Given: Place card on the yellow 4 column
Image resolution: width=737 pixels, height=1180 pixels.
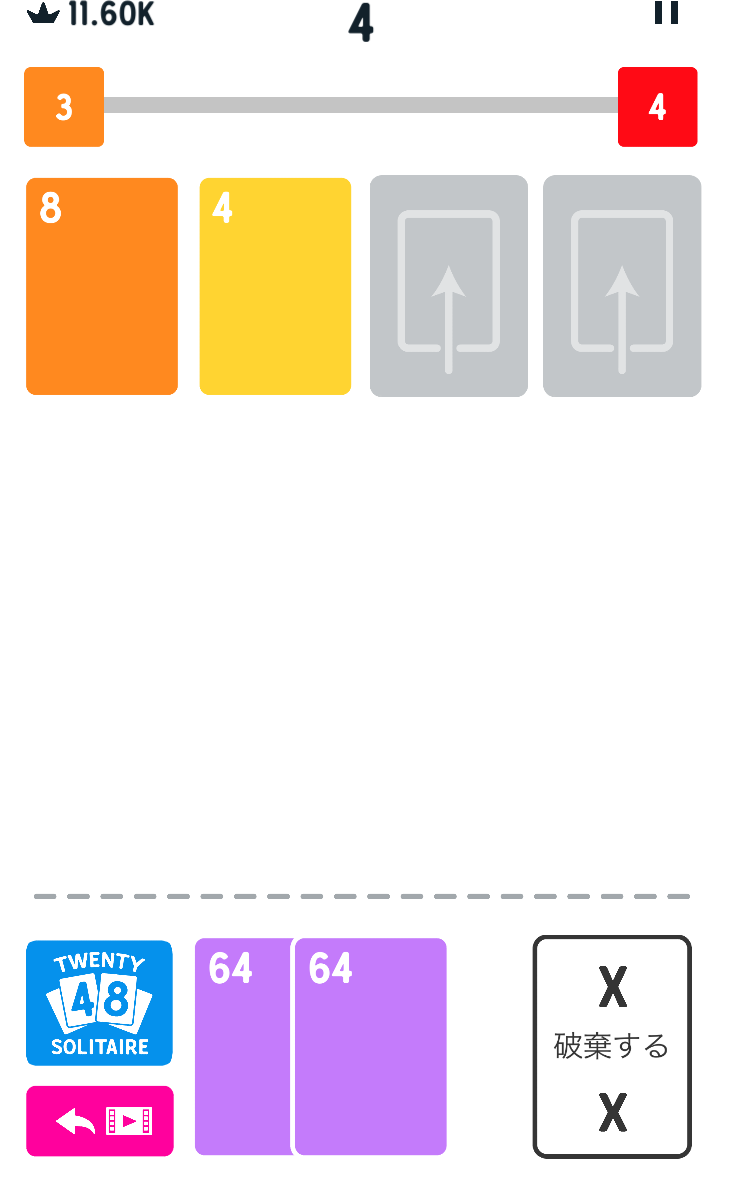Looking at the screenshot, I should coord(275,286).
